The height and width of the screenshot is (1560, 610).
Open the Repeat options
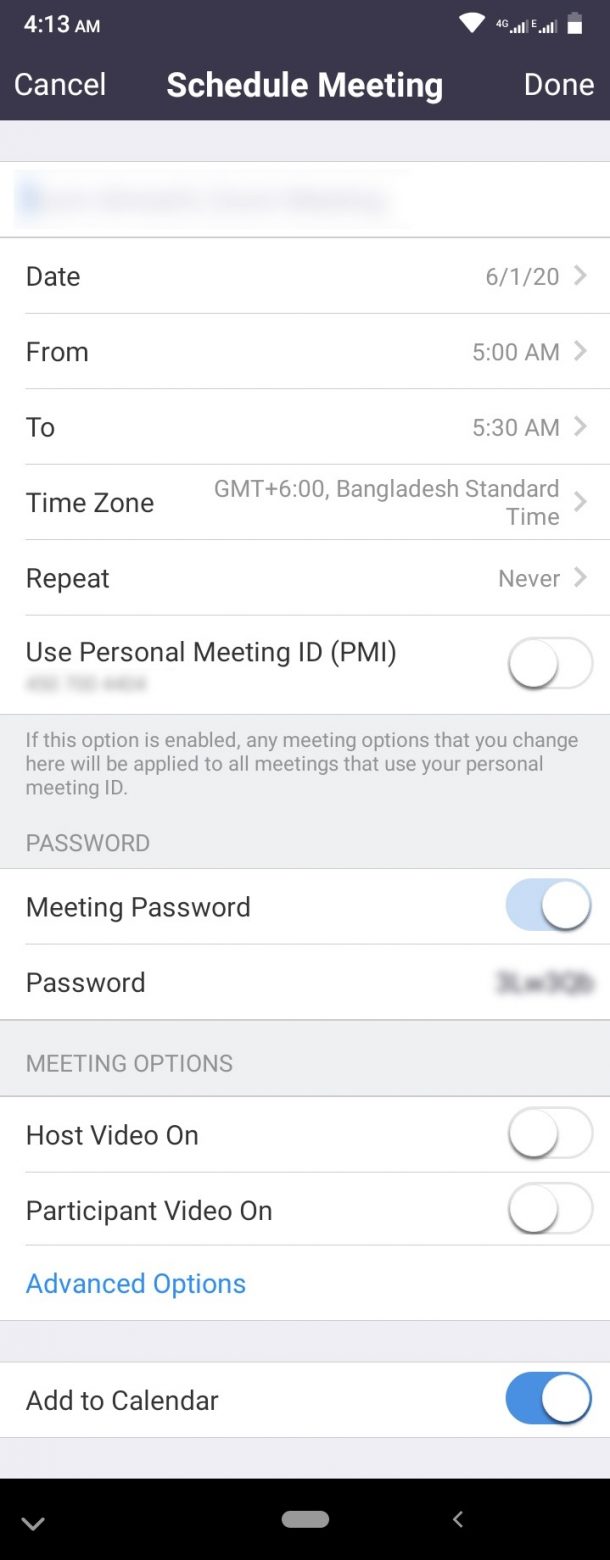305,578
